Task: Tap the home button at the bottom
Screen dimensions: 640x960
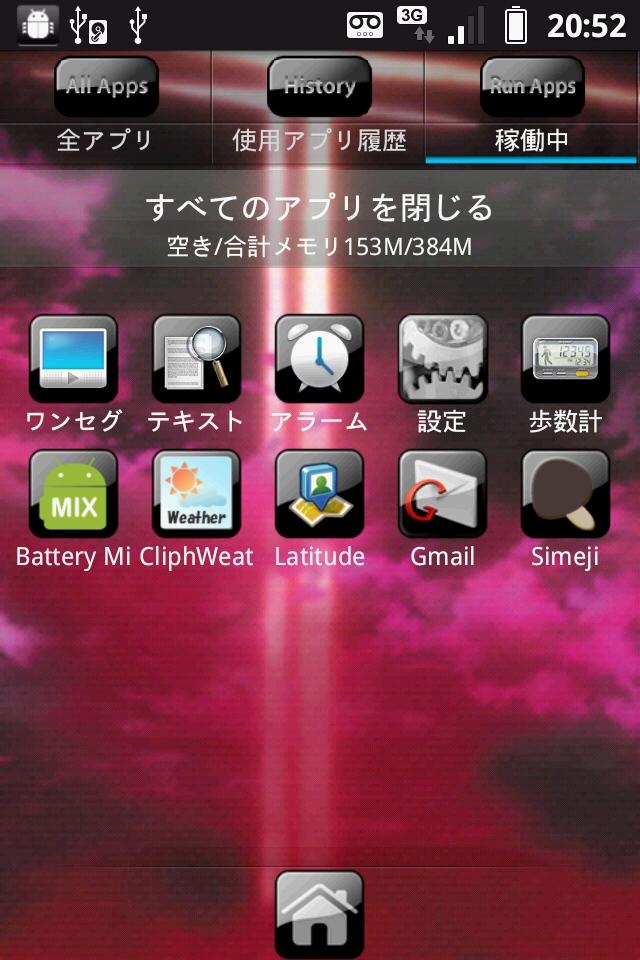Action: [x=319, y=914]
